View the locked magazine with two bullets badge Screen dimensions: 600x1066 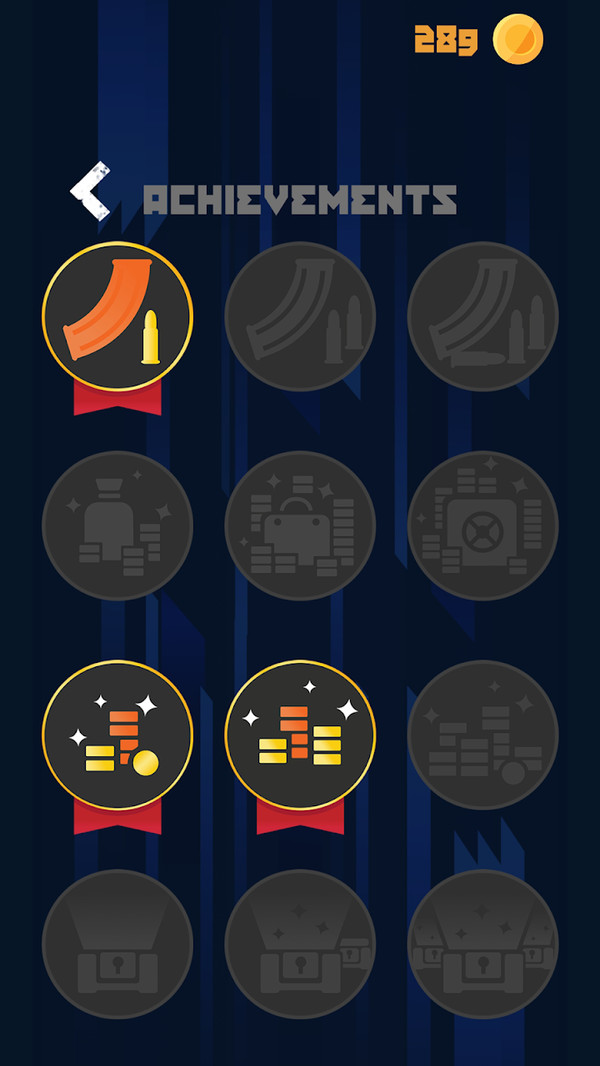[x=300, y=317]
